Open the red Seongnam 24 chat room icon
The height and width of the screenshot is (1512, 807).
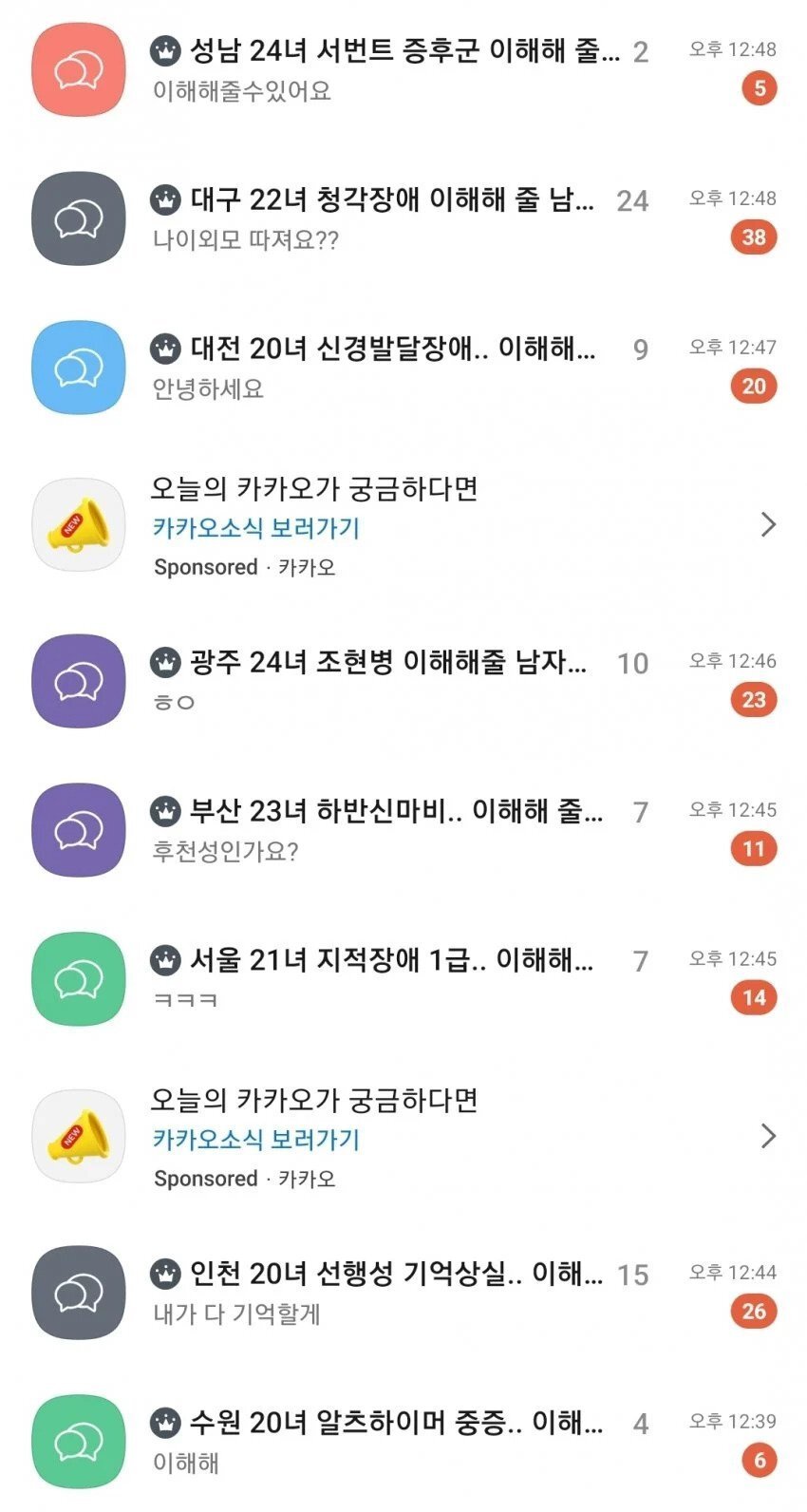point(78,70)
